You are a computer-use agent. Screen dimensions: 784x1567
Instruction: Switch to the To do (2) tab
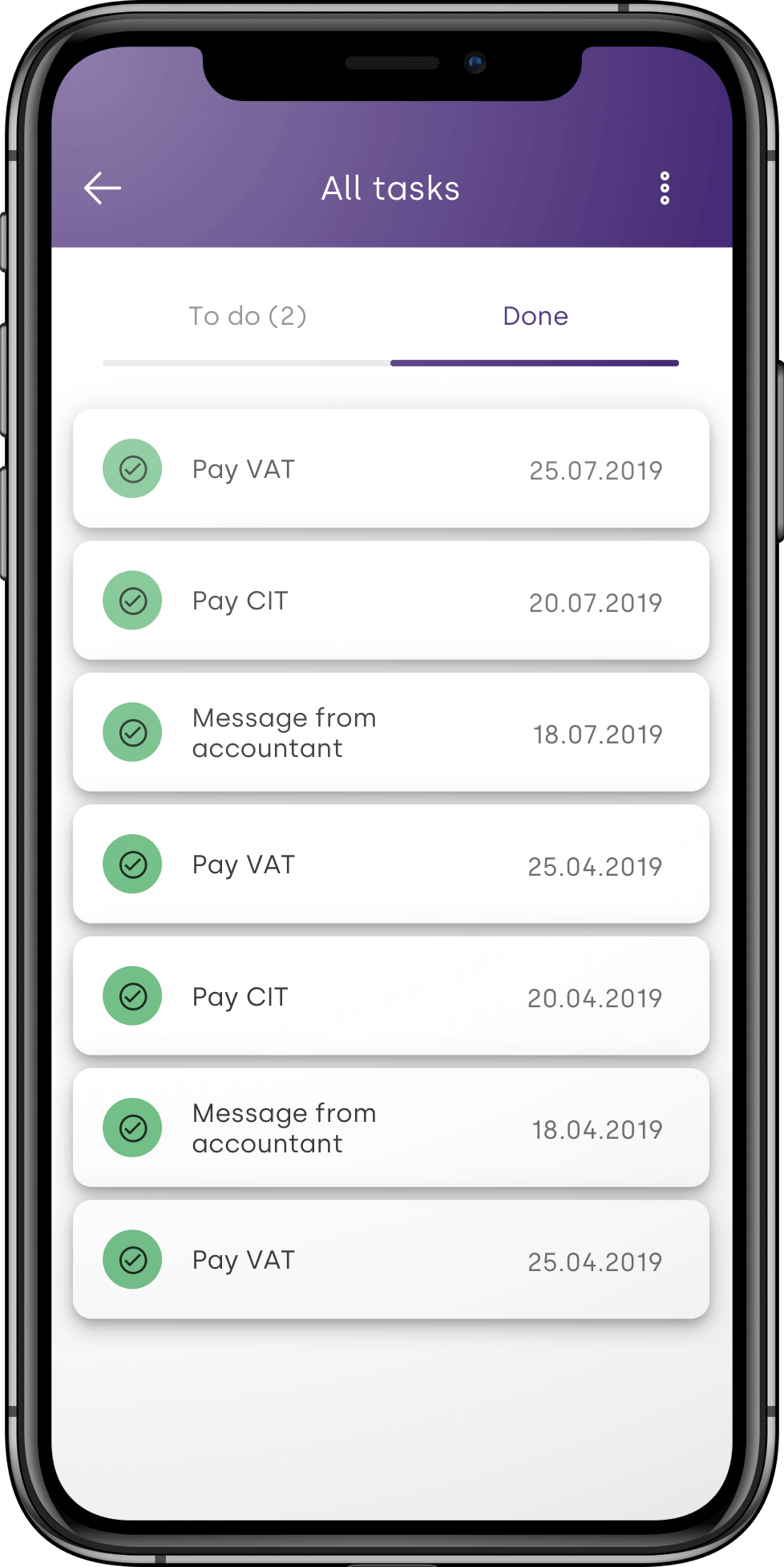(247, 316)
